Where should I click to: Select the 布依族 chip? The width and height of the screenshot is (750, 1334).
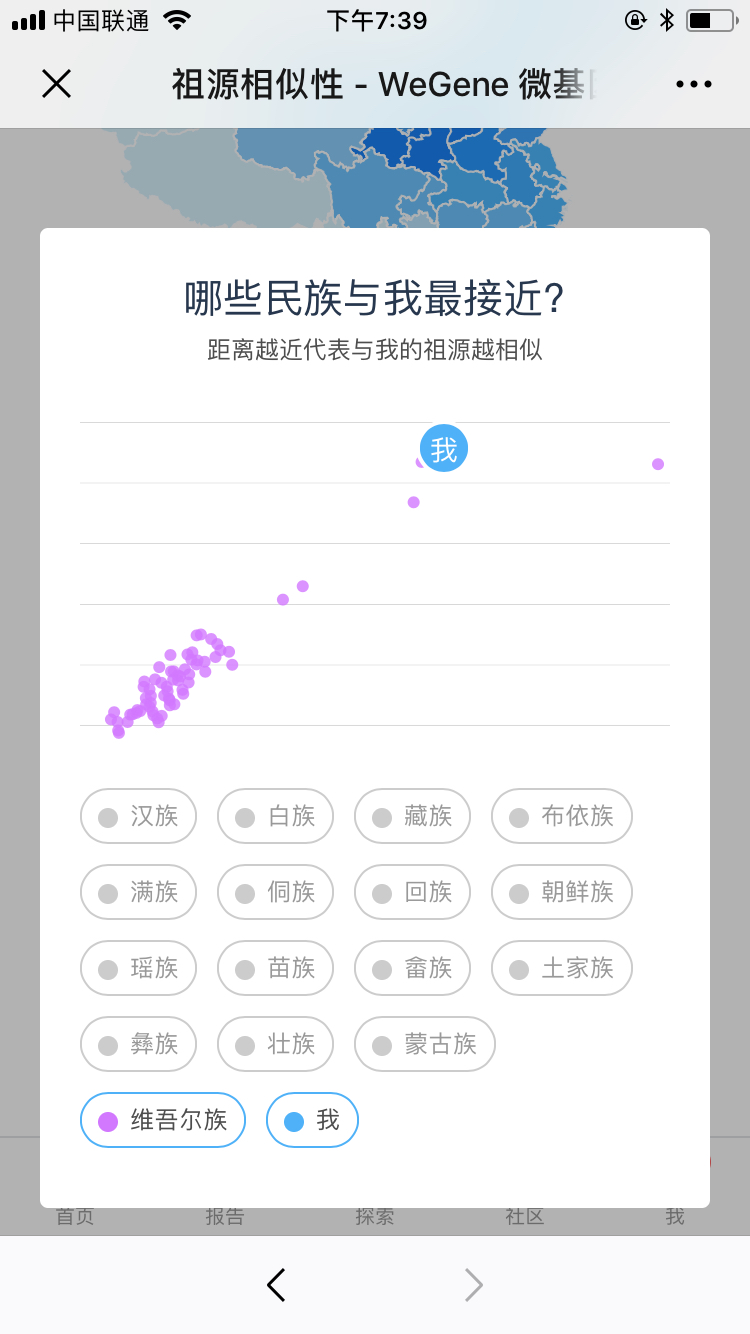click(562, 816)
